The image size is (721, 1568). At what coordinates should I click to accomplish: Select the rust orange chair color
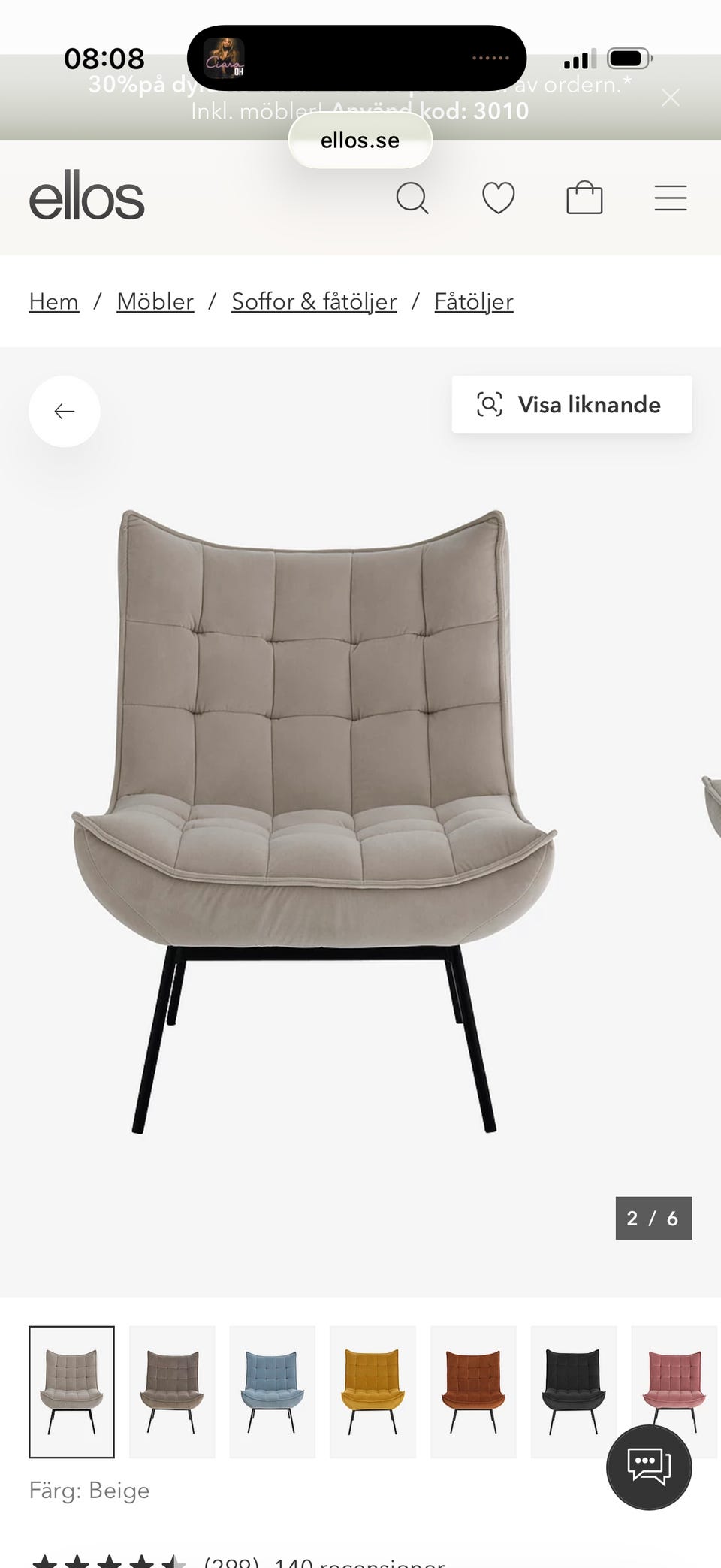click(474, 1391)
